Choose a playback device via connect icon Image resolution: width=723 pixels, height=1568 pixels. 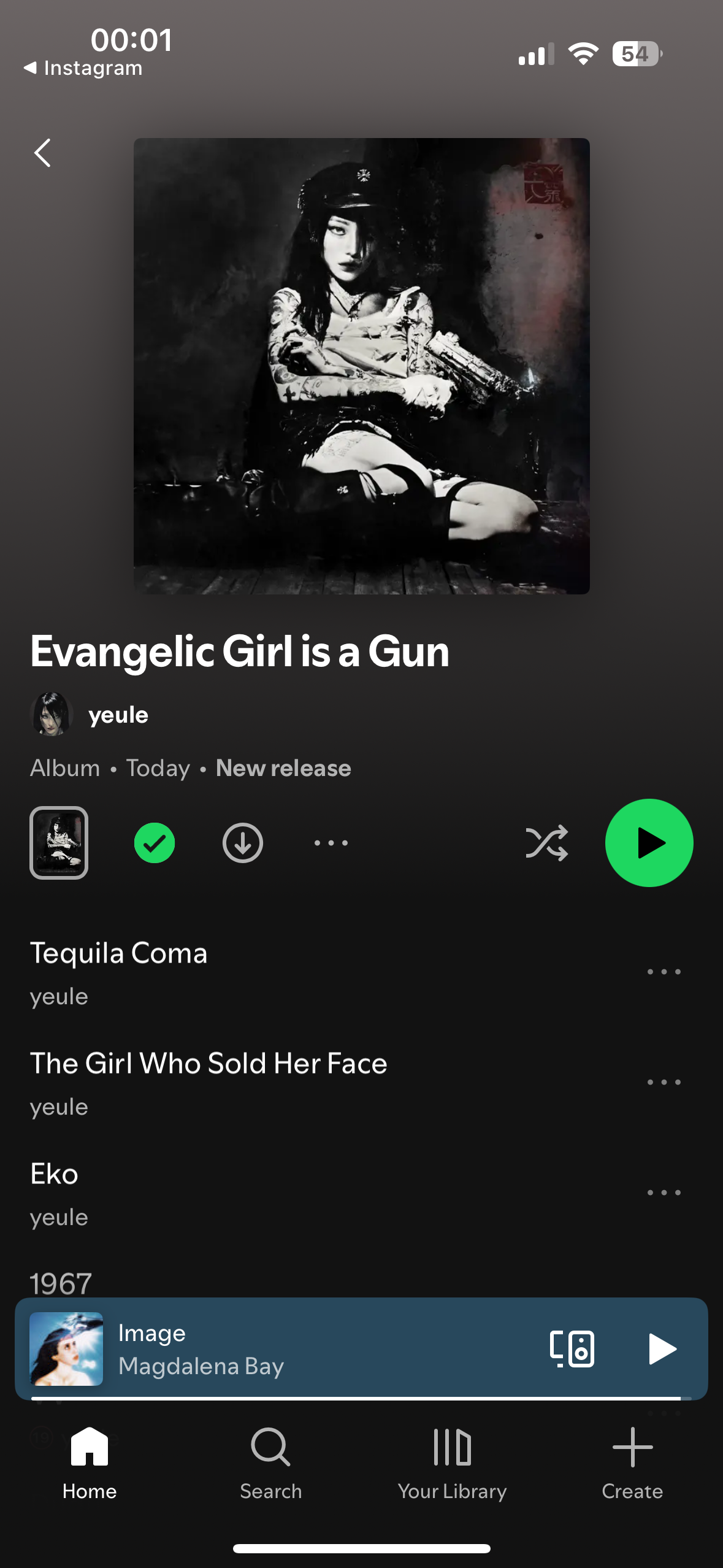point(572,1349)
